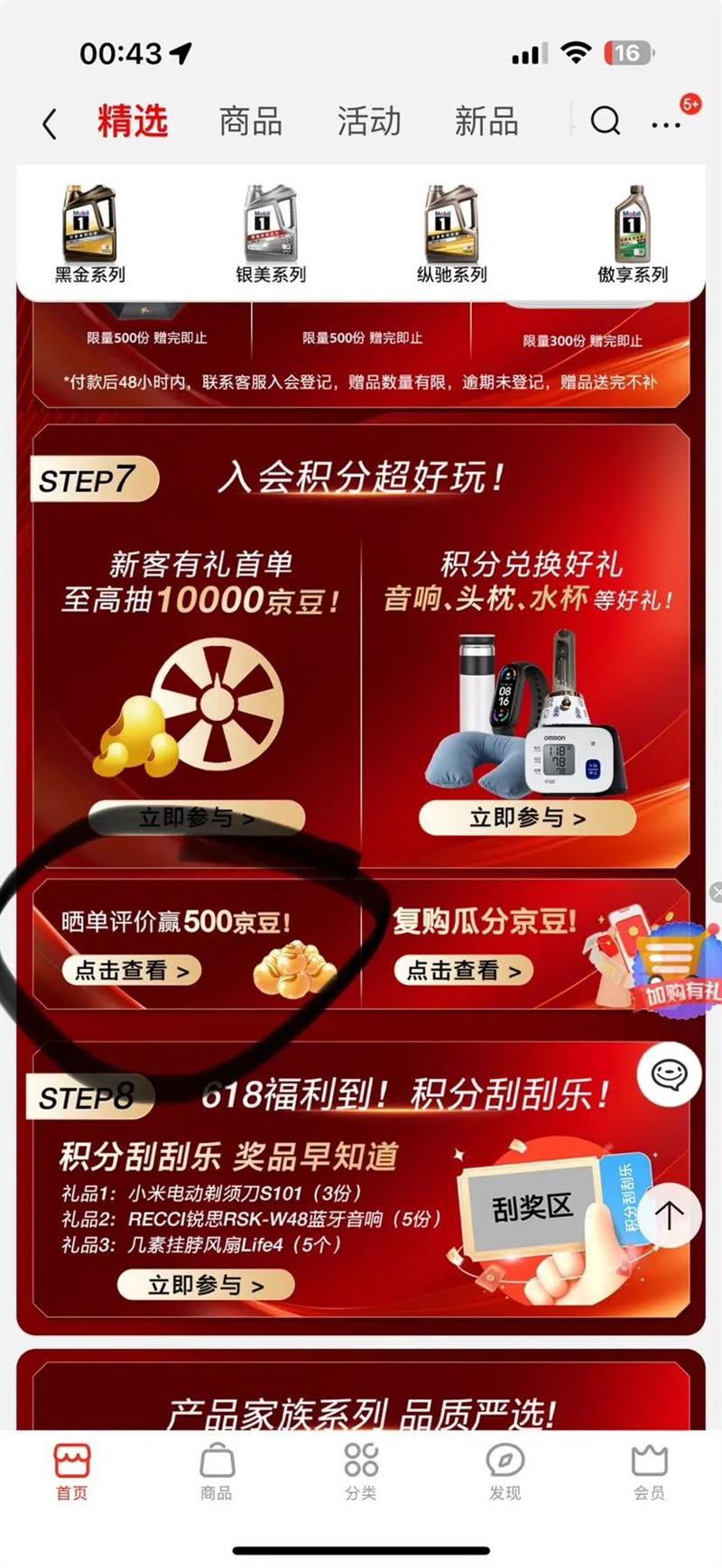
Task: Jump back to top with arrow button
Action: tap(669, 1214)
